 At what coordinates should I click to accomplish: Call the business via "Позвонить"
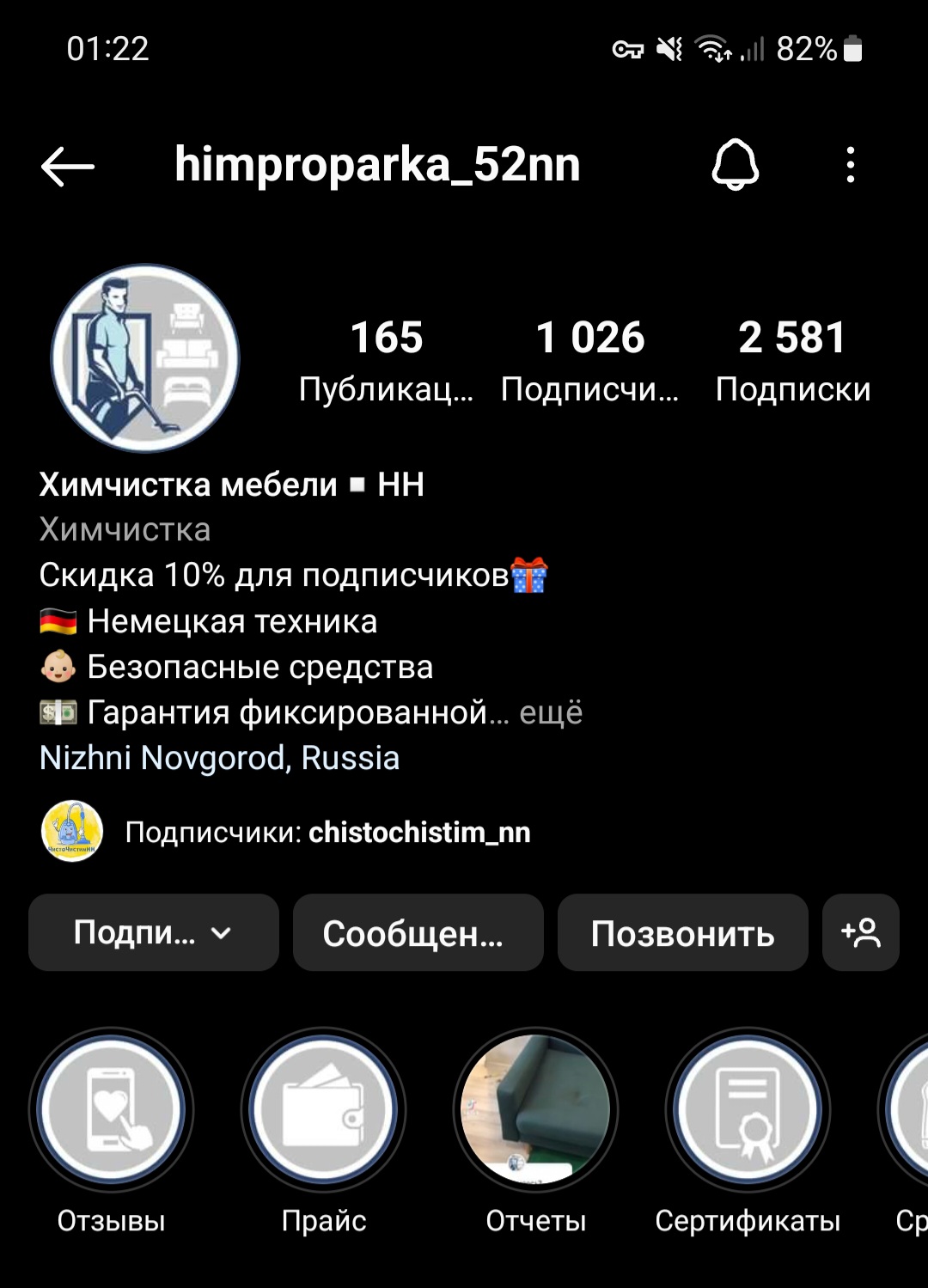click(682, 932)
